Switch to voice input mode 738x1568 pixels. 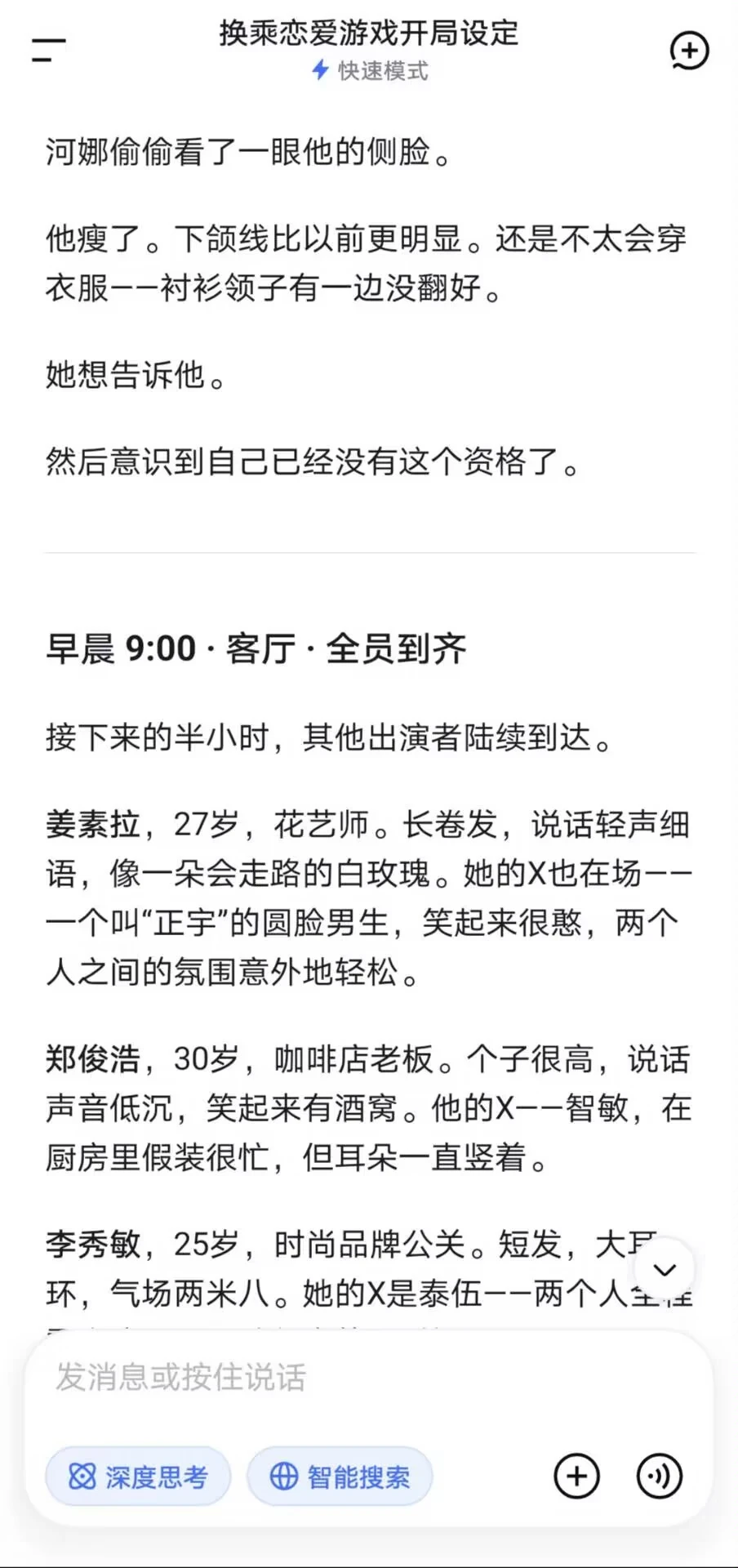[x=659, y=1476]
